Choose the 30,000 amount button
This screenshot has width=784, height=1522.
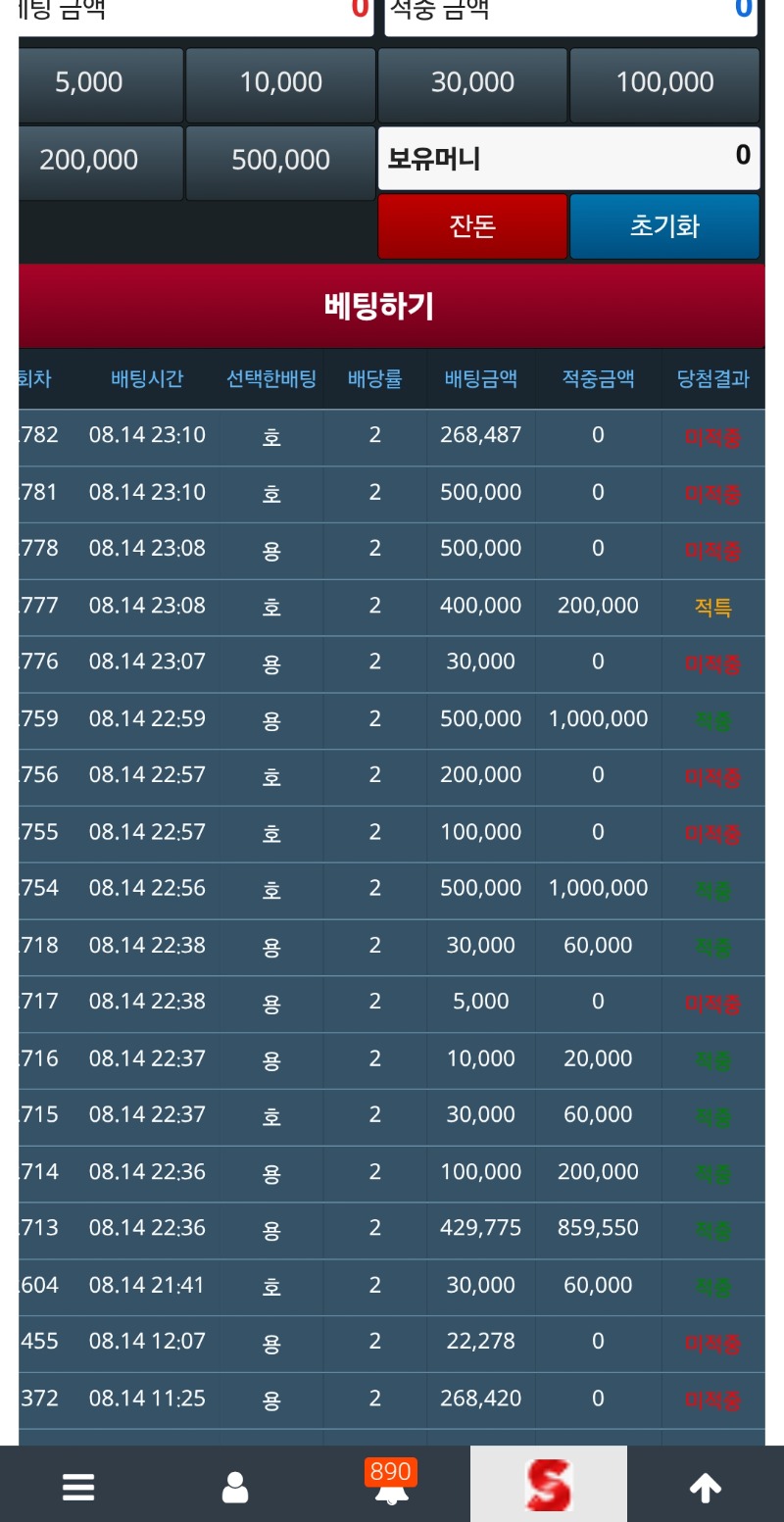[472, 84]
